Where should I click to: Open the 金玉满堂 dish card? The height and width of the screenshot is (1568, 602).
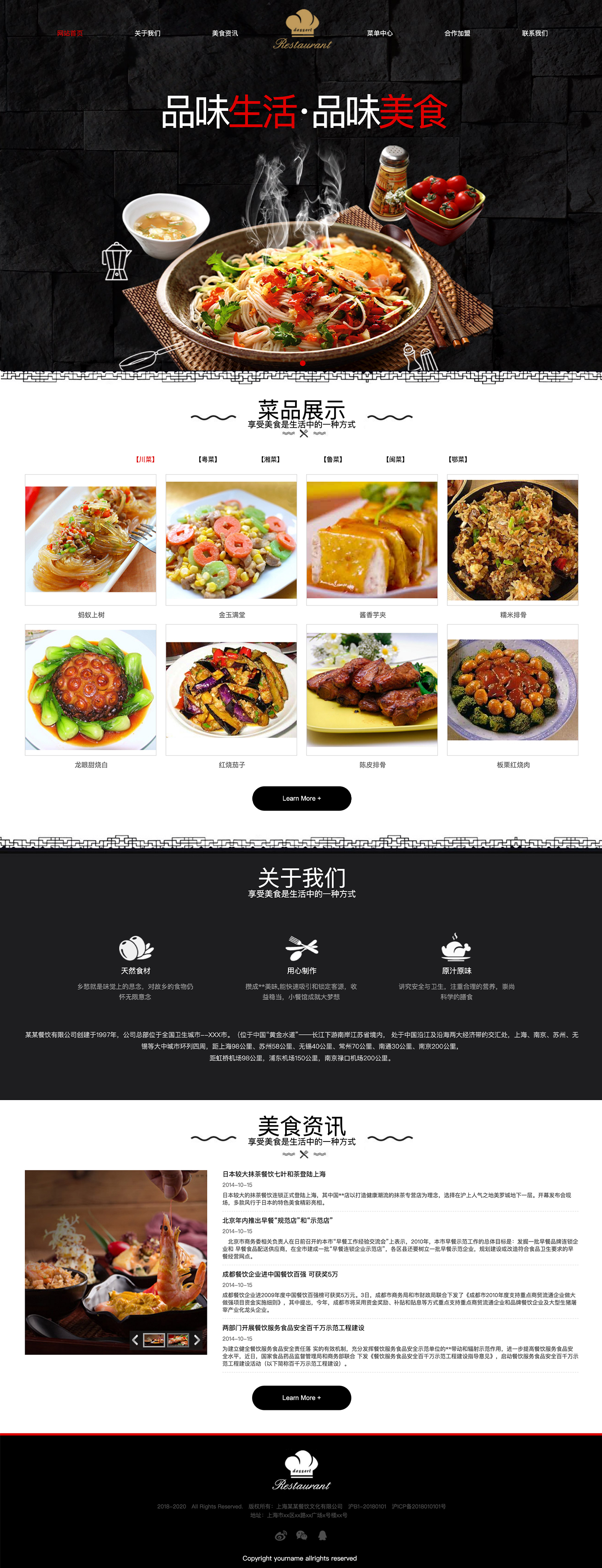(231, 540)
